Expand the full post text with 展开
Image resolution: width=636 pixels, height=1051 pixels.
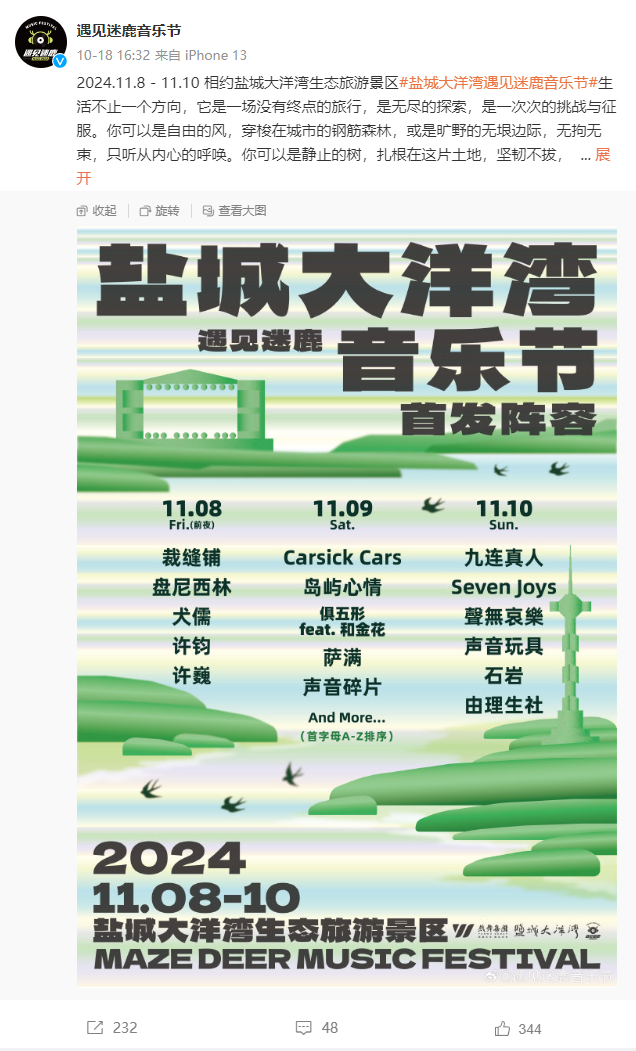pyautogui.click(x=601, y=154)
